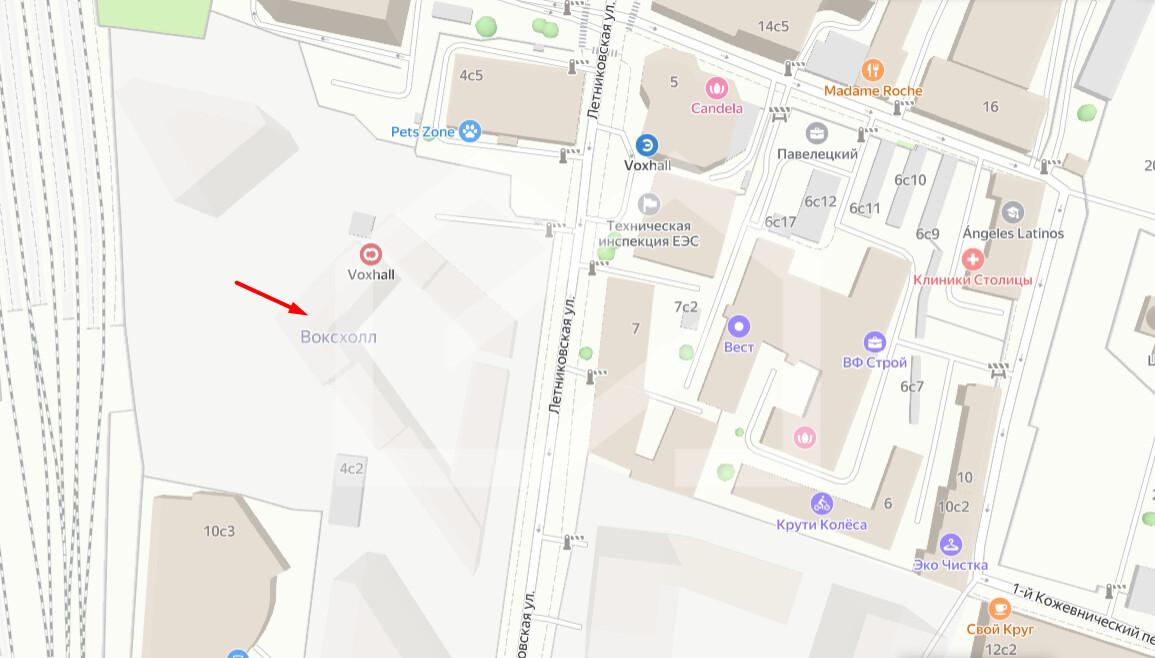Open the Madame Roche restaurant marker
Viewport: 1155px width, 658px height.
coord(873,70)
